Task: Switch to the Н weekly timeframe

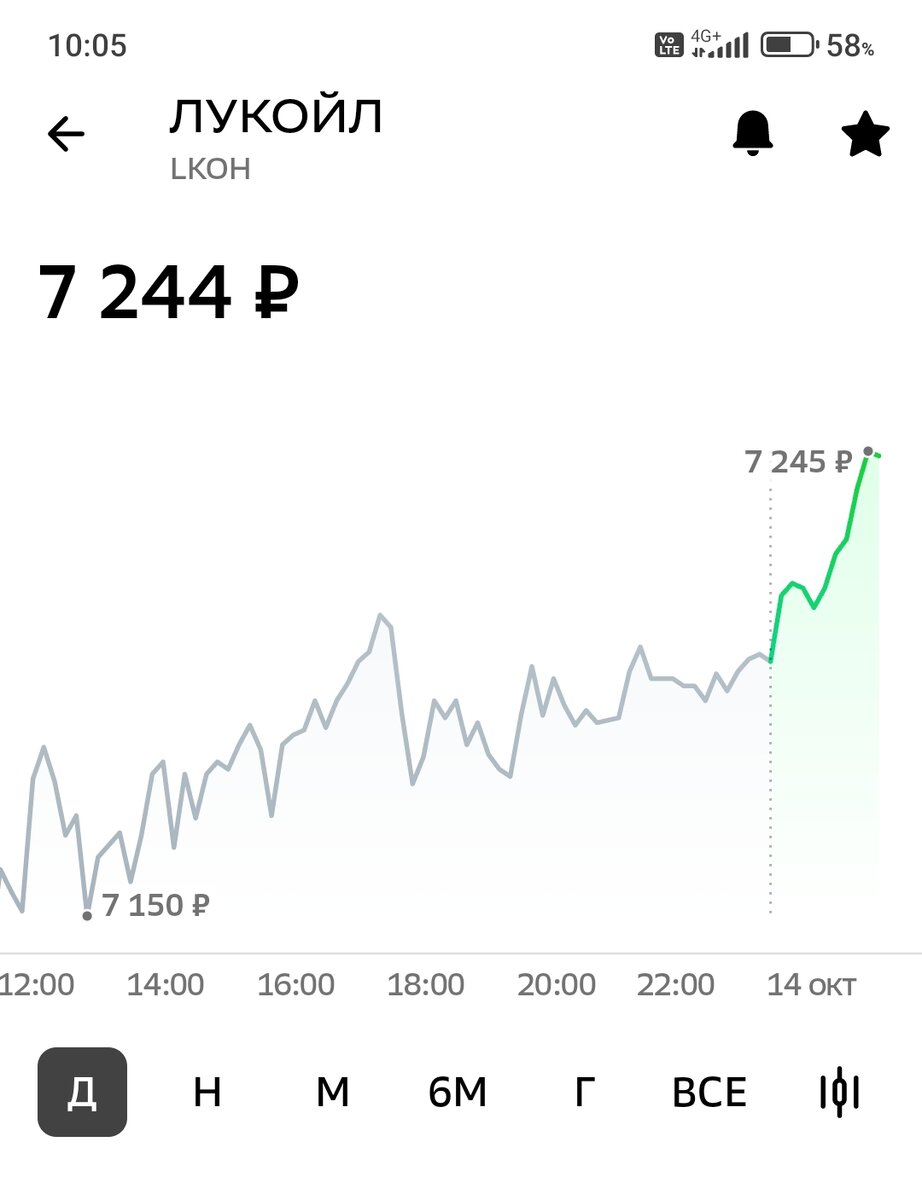Action: pyautogui.click(x=209, y=1092)
